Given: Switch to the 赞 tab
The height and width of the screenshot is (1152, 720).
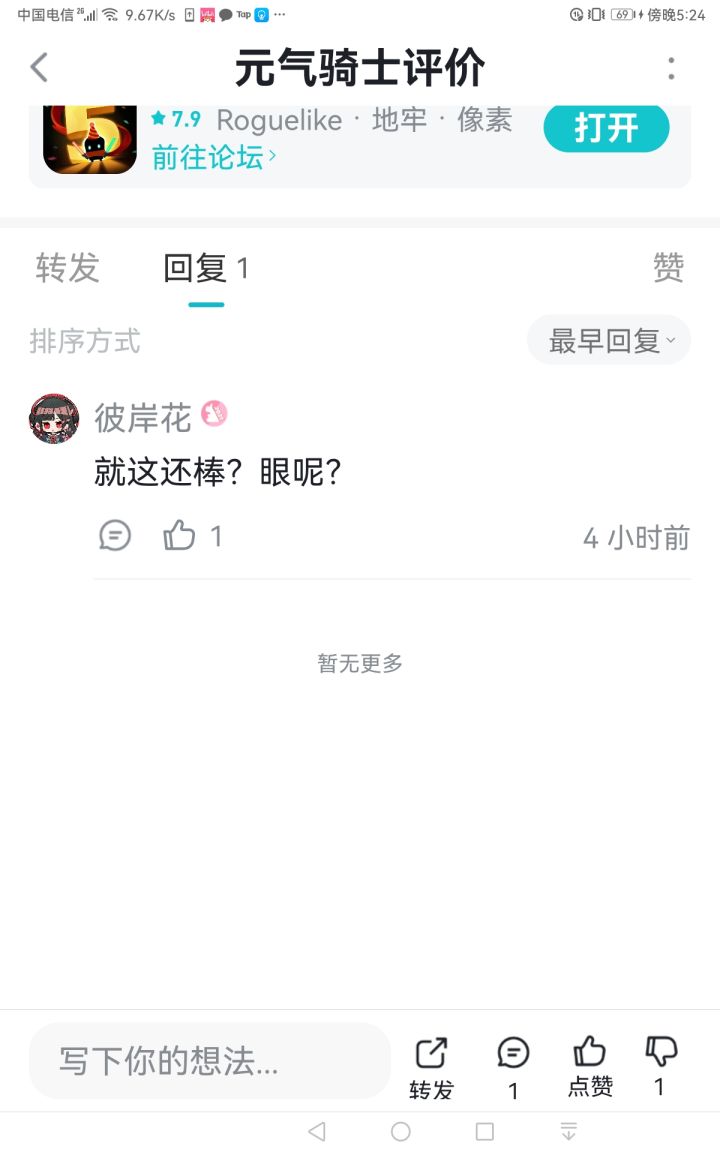Looking at the screenshot, I should pos(668,268).
